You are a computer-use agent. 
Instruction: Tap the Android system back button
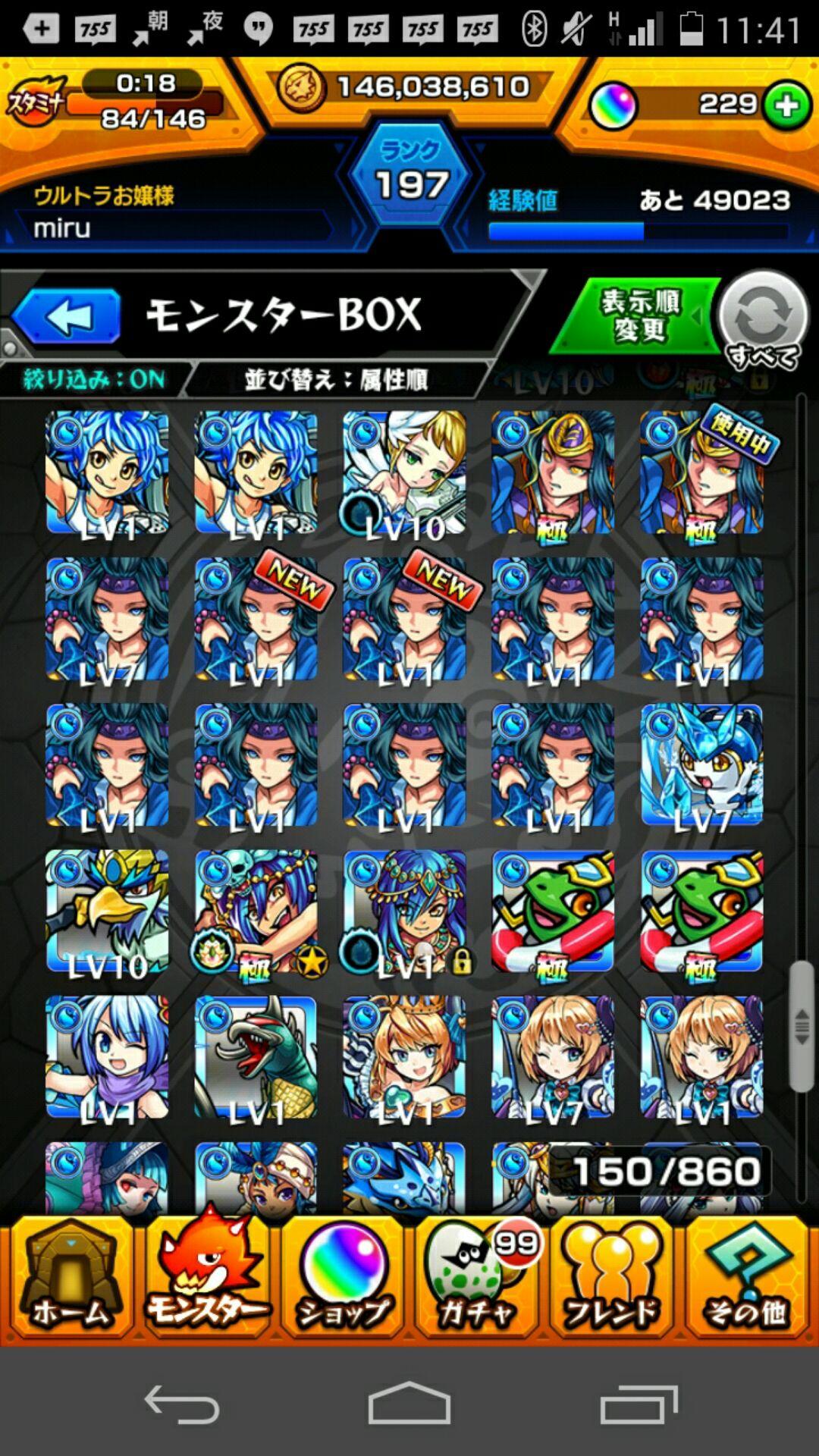182,1405
